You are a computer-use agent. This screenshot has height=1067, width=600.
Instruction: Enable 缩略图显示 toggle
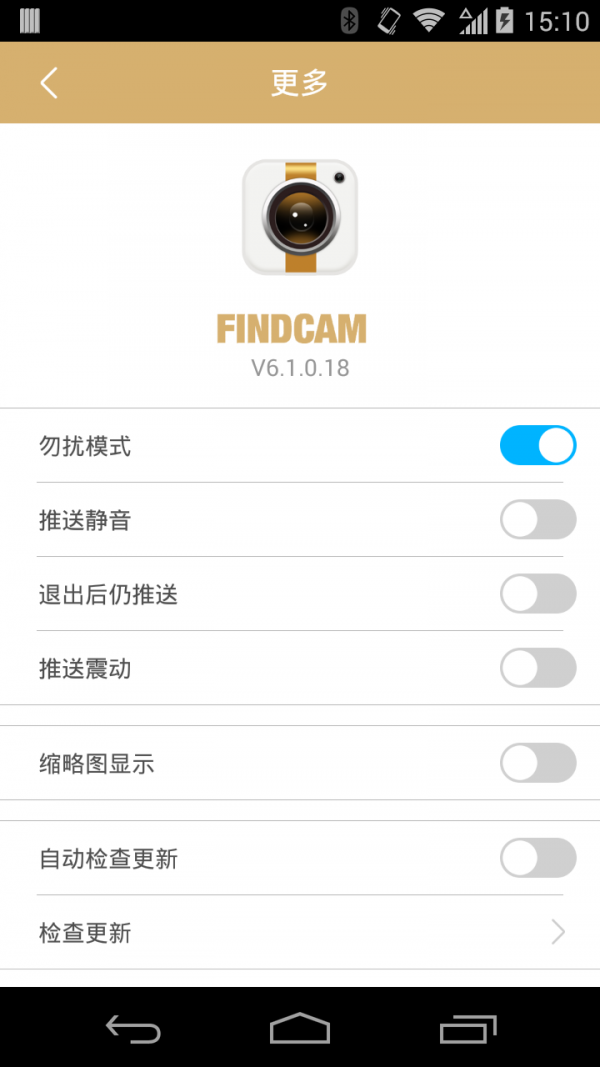(538, 763)
